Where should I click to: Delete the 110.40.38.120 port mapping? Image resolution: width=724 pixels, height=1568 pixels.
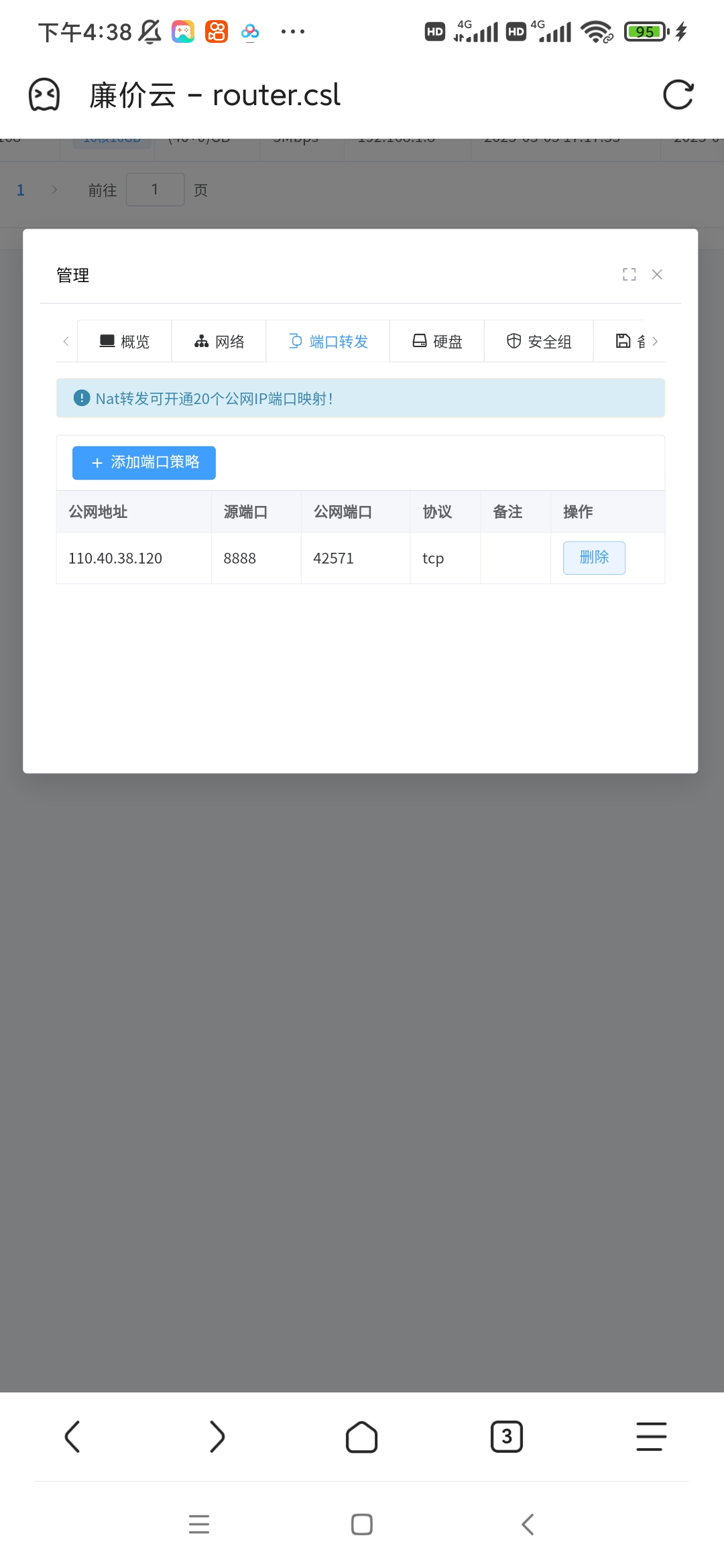[594, 558]
